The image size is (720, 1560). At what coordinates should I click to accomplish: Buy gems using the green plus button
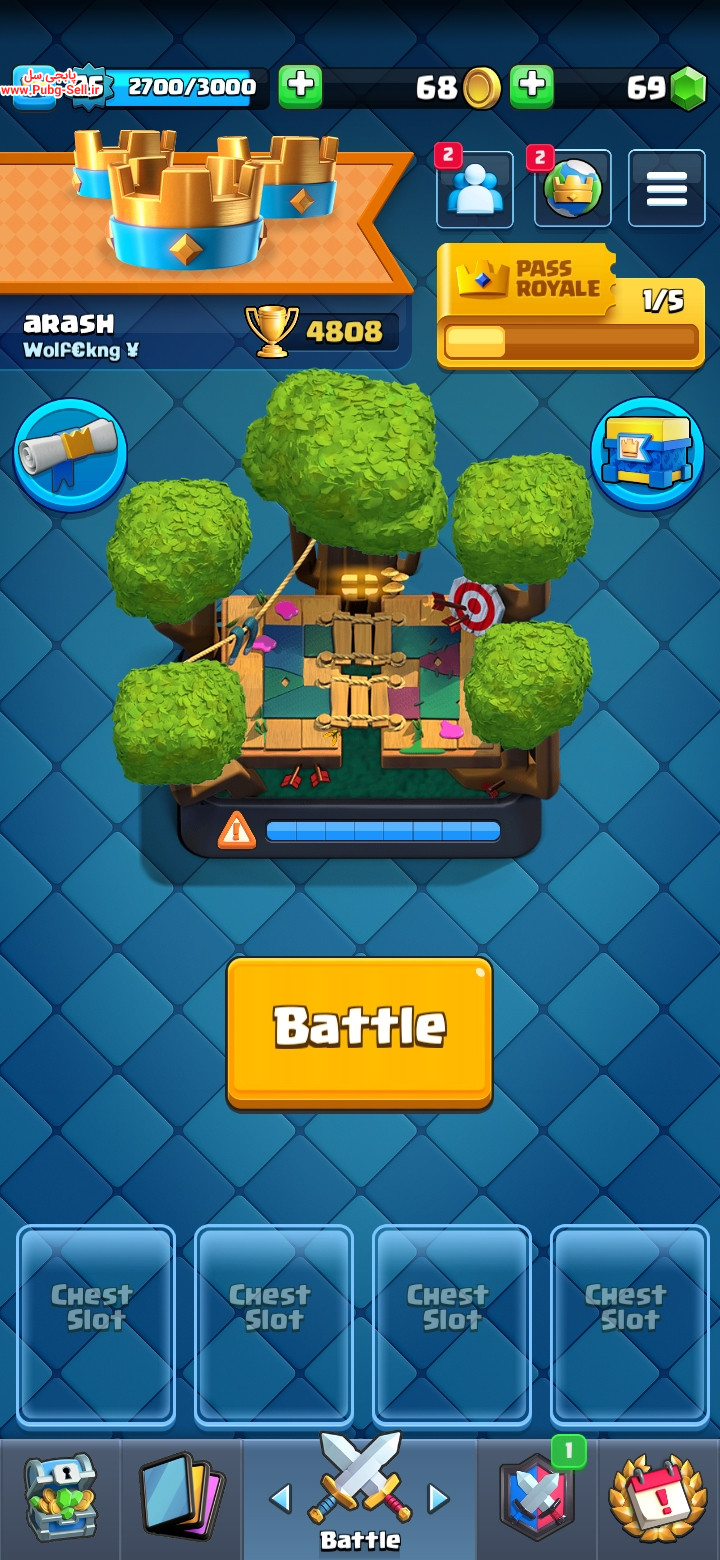[532, 87]
